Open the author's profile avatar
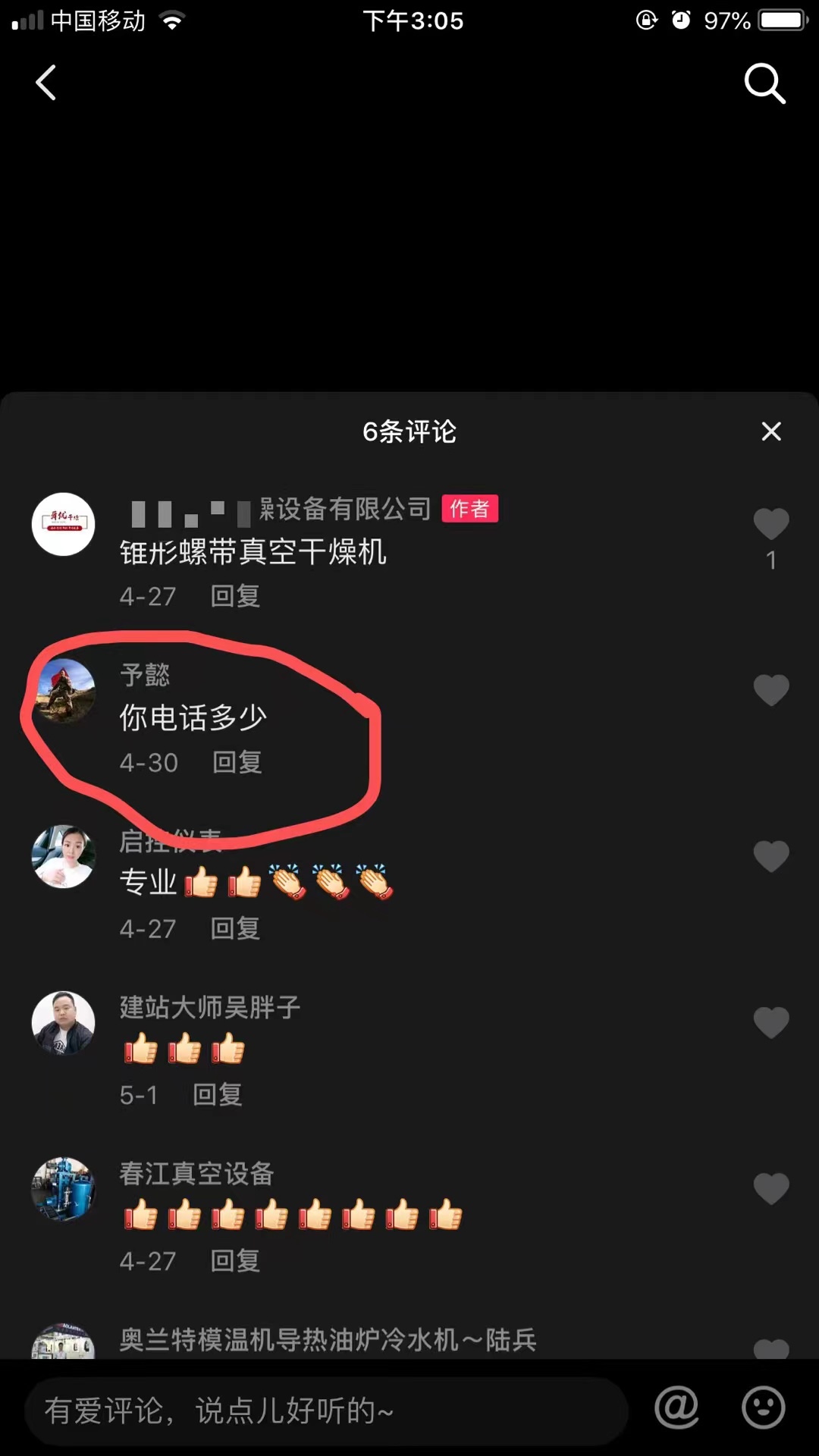The image size is (819, 1456). (64, 524)
